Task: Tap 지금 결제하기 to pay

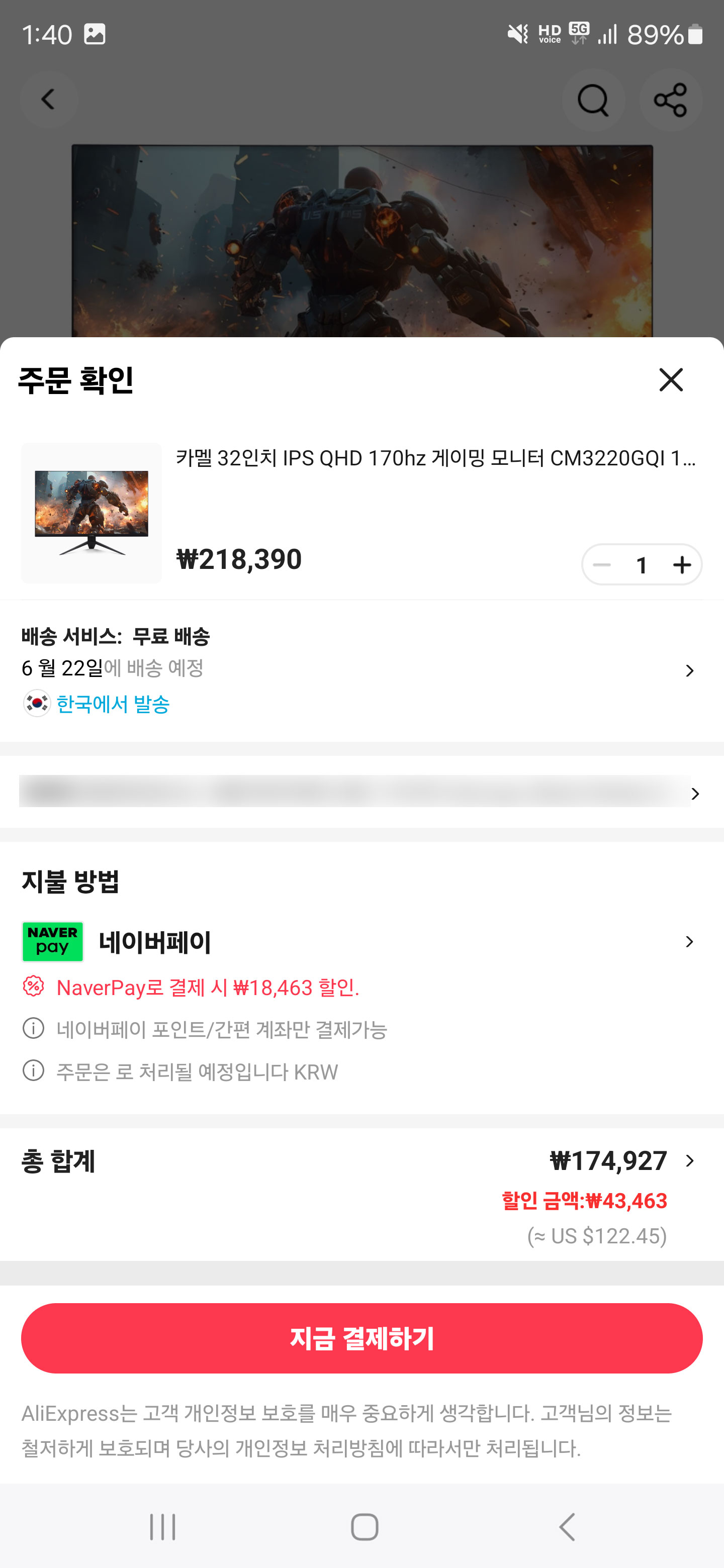Action: (361, 1338)
